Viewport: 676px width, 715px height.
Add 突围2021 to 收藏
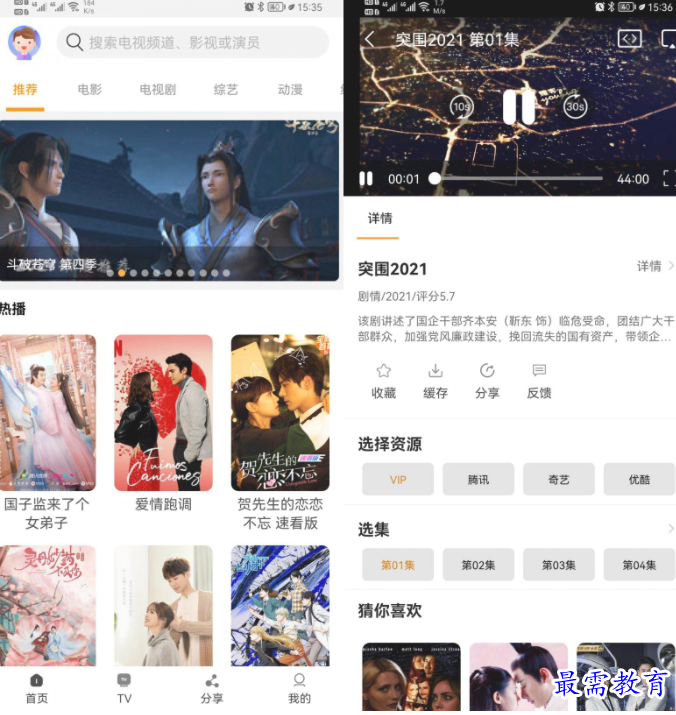coord(384,381)
